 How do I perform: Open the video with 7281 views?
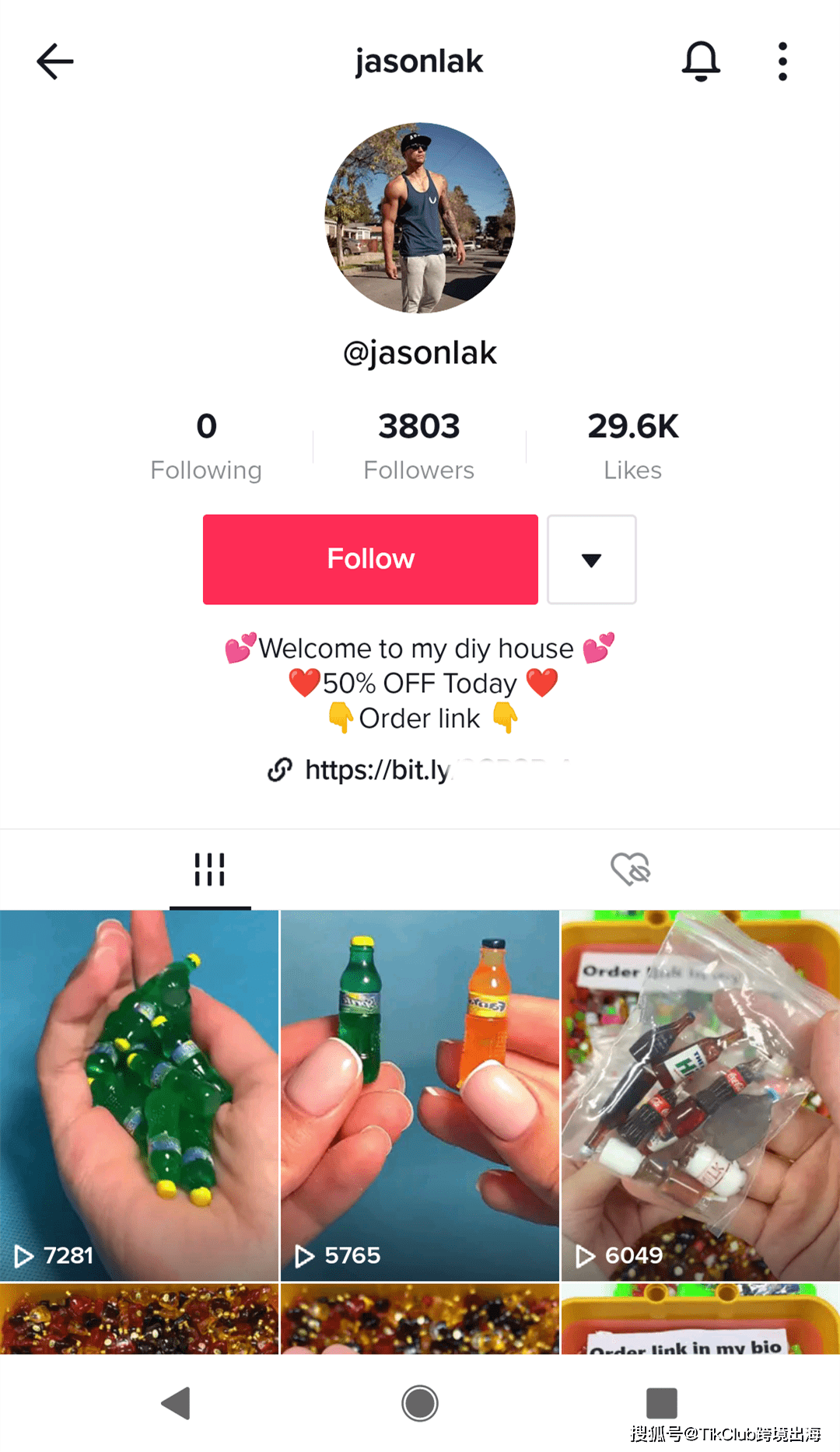[139, 1095]
